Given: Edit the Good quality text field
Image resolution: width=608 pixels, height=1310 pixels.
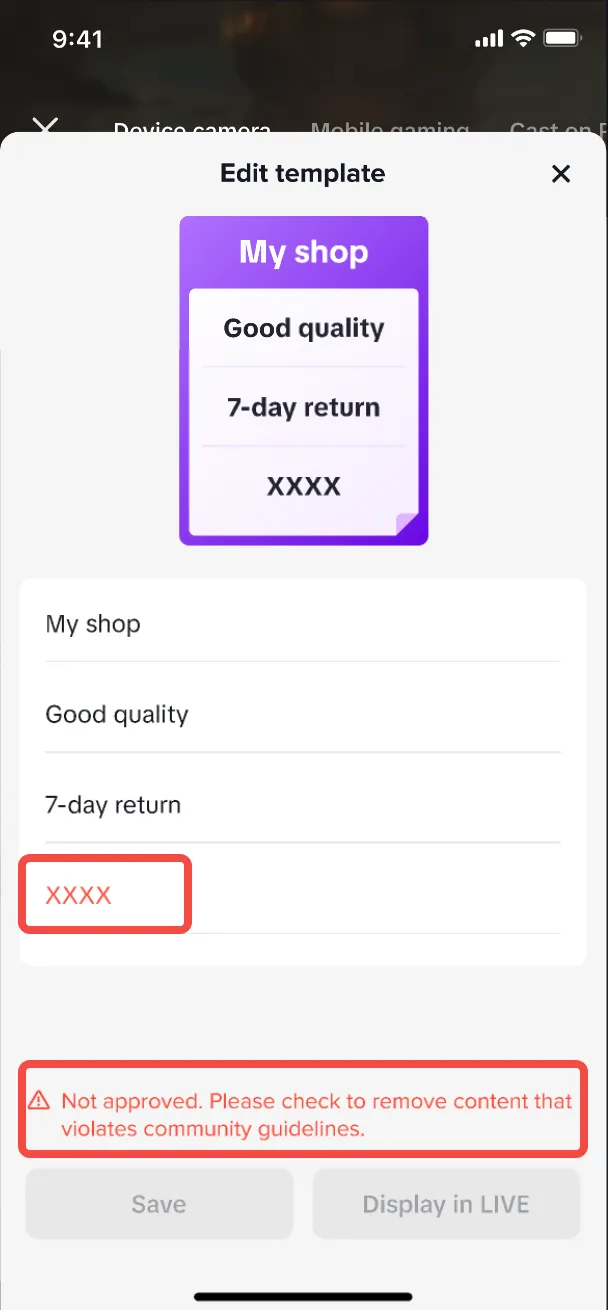Looking at the screenshot, I should pyautogui.click(x=300, y=715).
